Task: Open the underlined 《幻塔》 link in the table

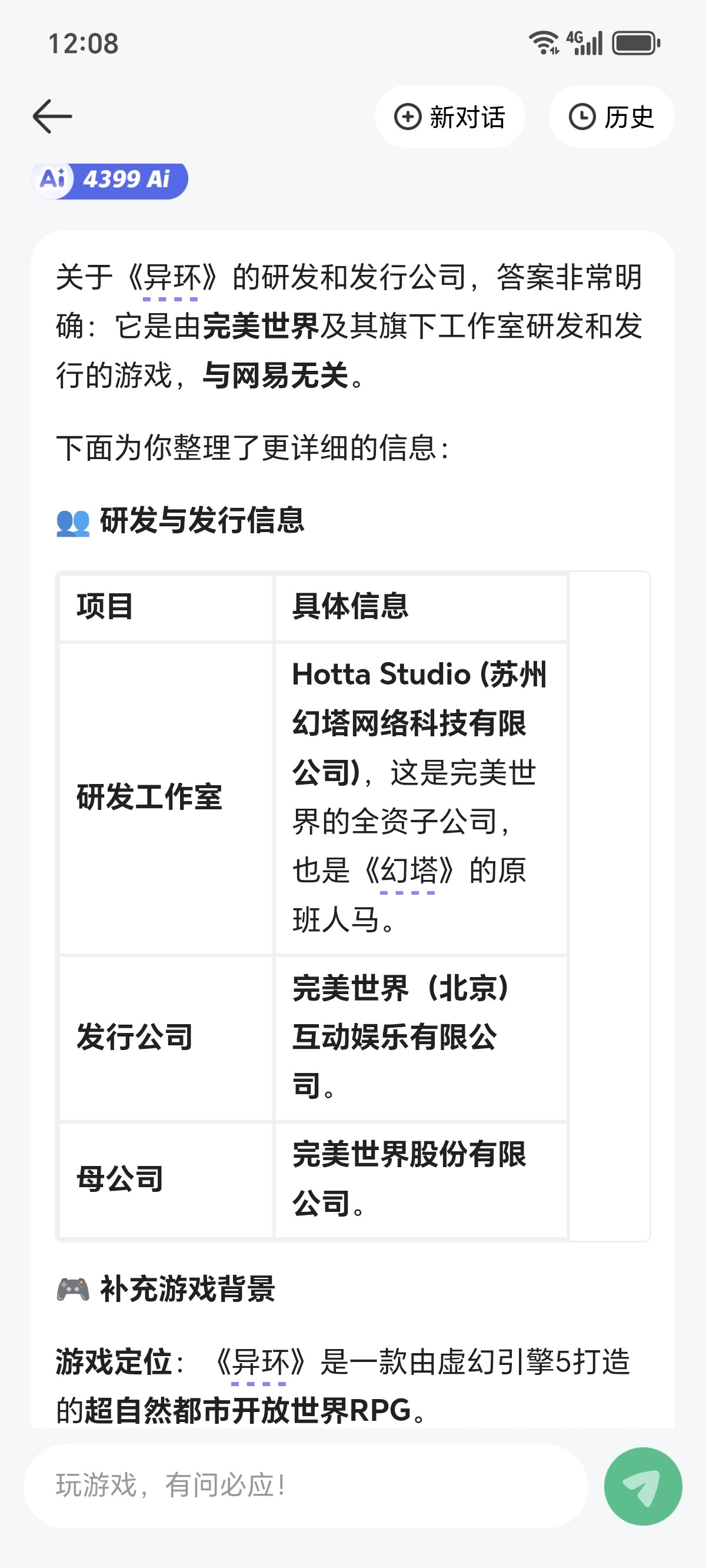Action: 408,871
